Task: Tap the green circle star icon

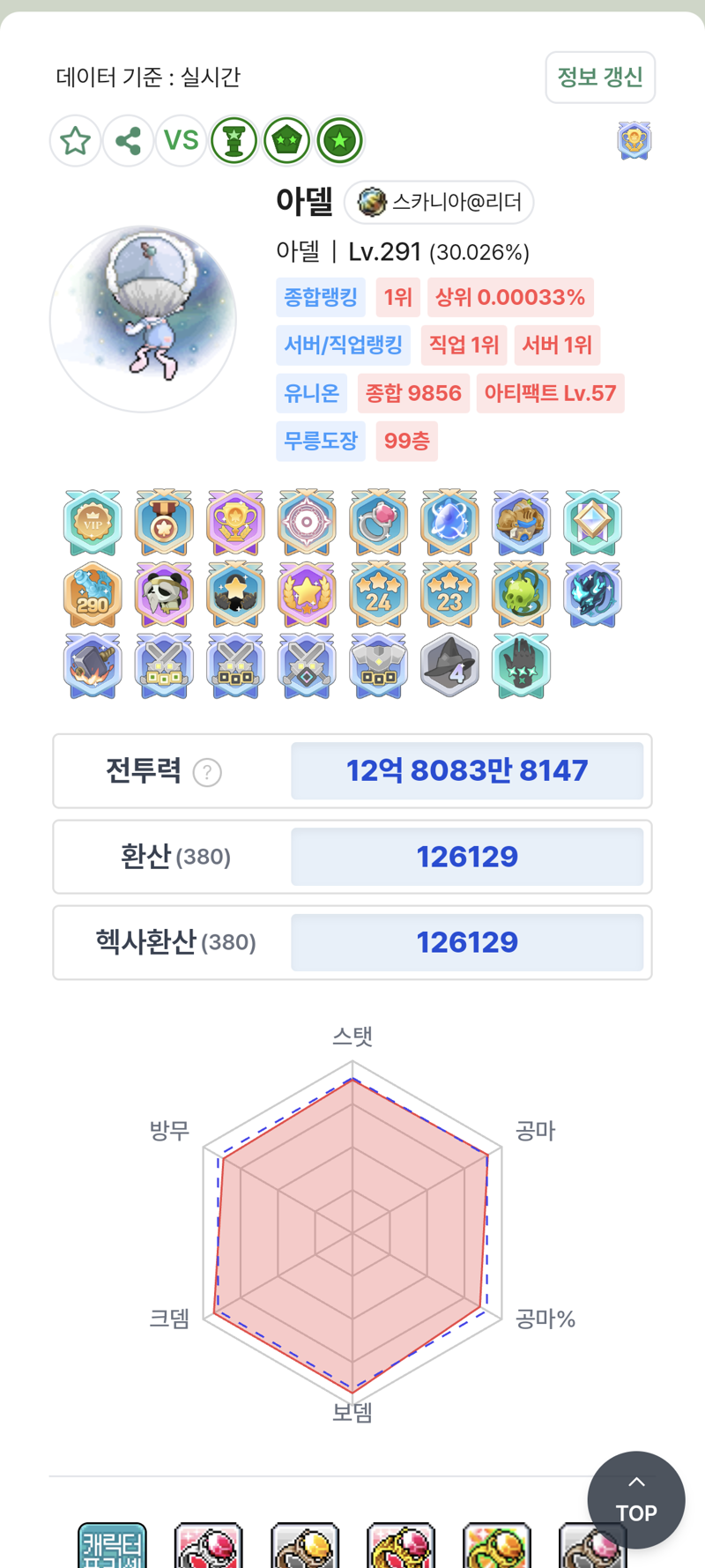Action: click(339, 140)
